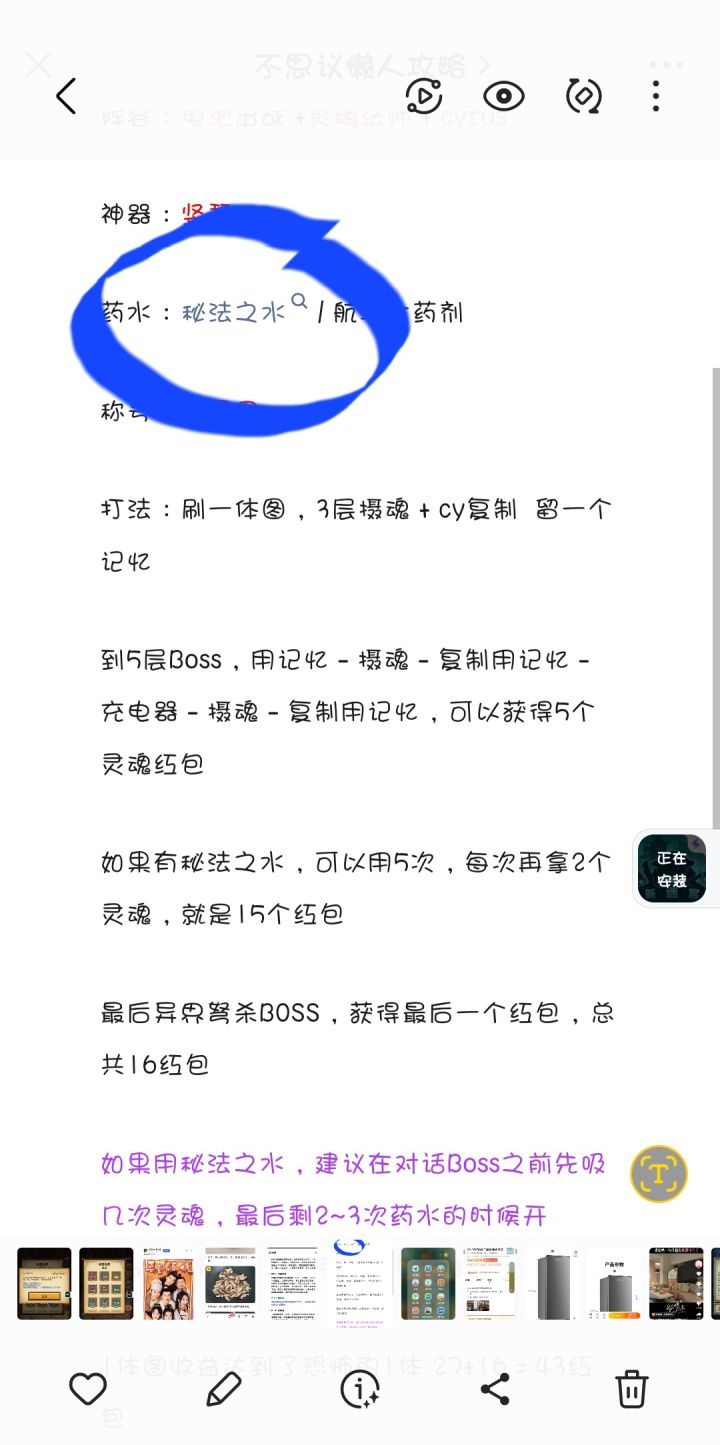Delete this image with the trash icon
This screenshot has height=1445, width=720.
(x=632, y=1388)
